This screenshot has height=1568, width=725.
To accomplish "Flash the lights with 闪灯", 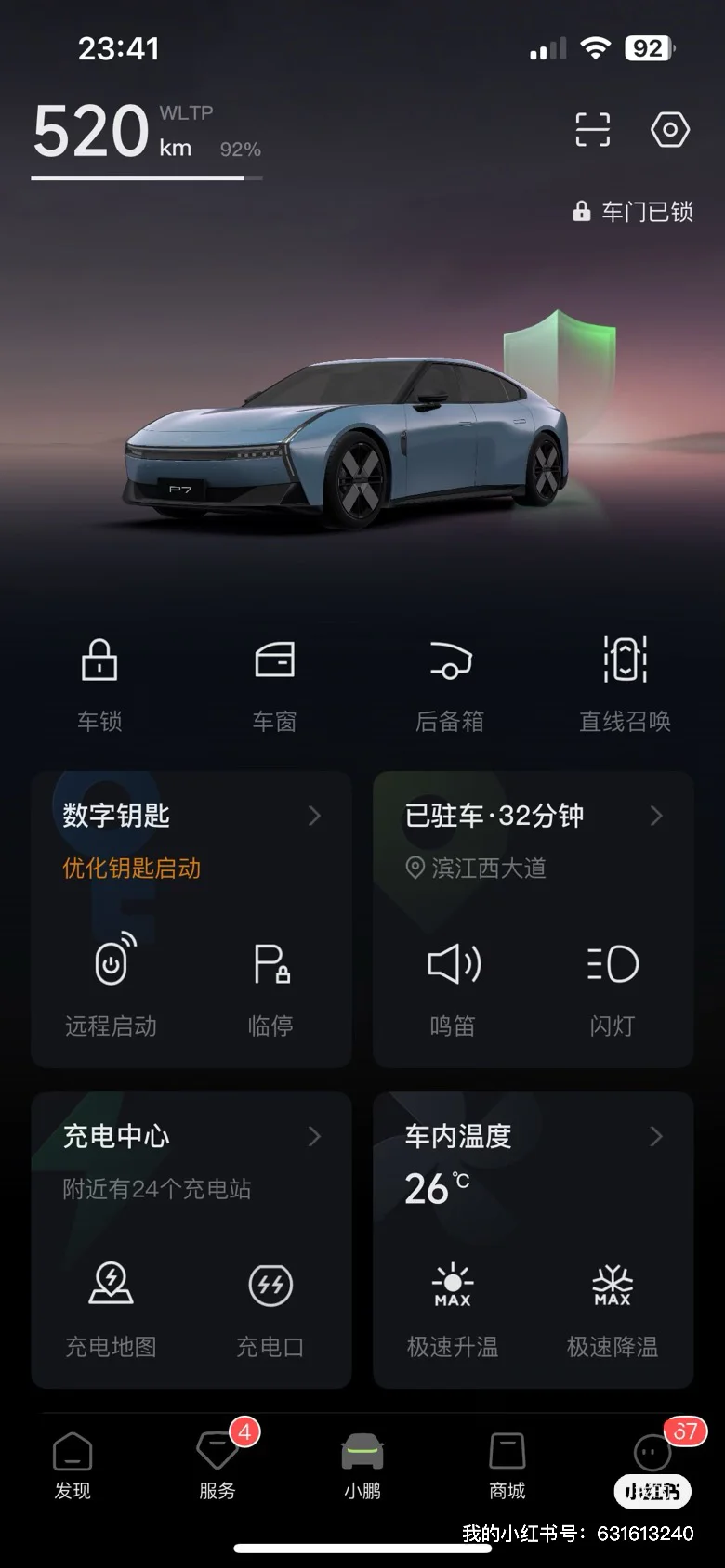I will coord(613,988).
